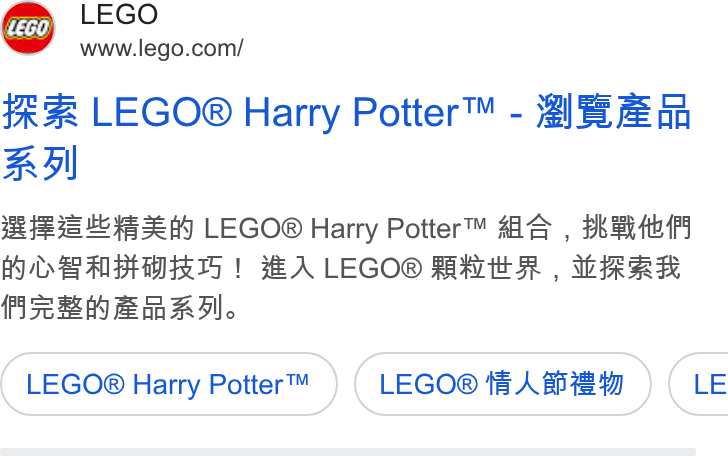Select the partially visible chip after 情人節禮物
Screen dimensions: 728x456
[x=699, y=384]
